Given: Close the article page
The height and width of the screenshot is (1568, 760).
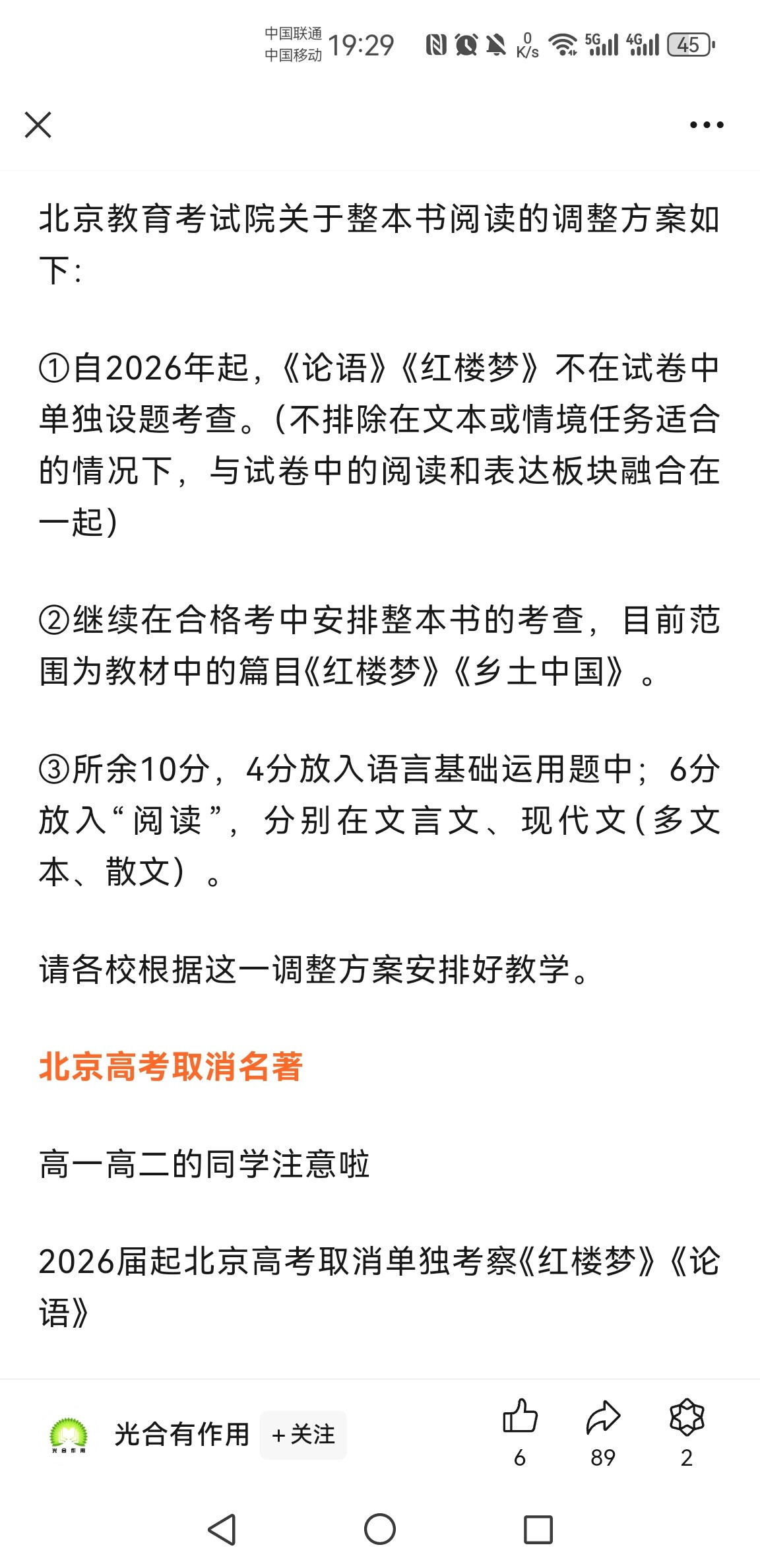Looking at the screenshot, I should pyautogui.click(x=38, y=125).
